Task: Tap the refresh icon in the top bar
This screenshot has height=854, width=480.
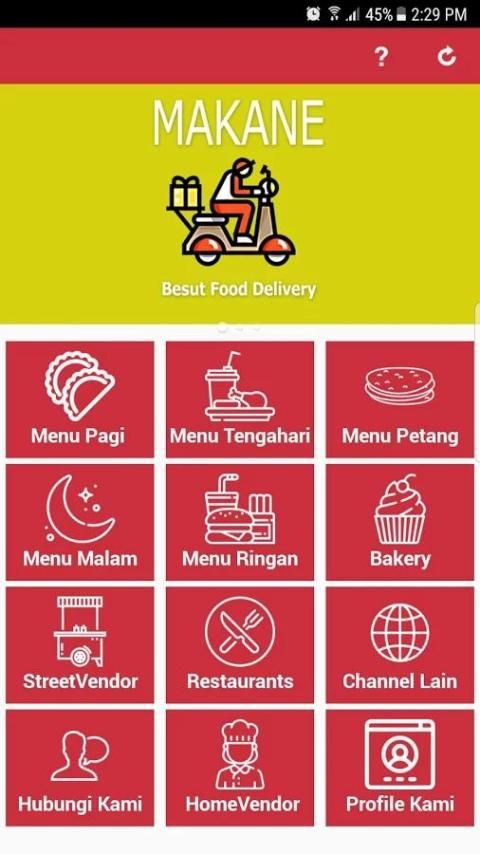Action: tap(446, 56)
